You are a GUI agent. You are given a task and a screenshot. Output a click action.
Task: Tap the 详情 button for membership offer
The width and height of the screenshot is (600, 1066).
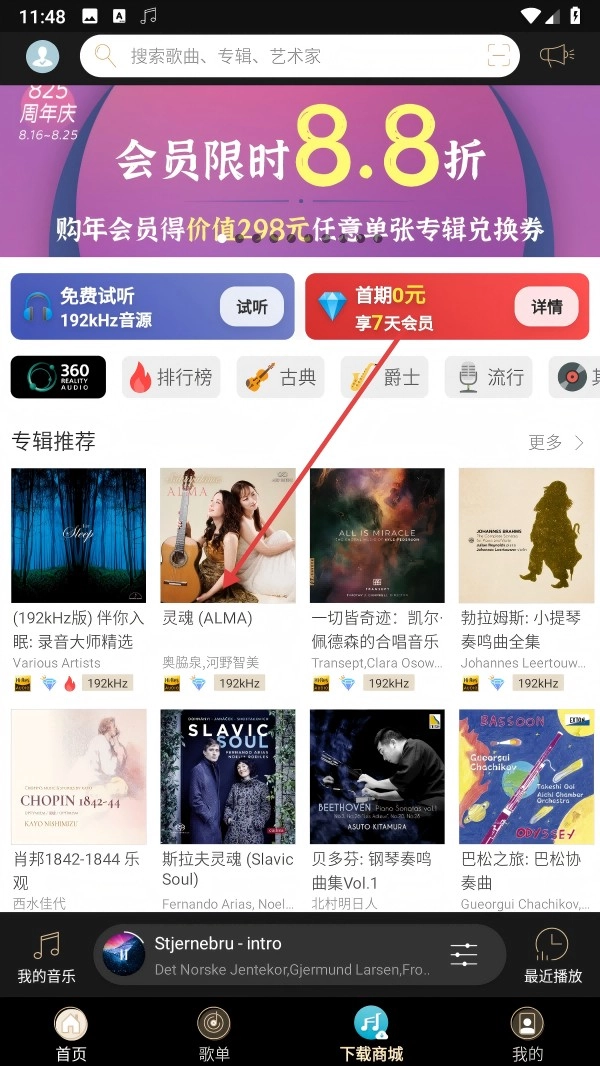546,307
